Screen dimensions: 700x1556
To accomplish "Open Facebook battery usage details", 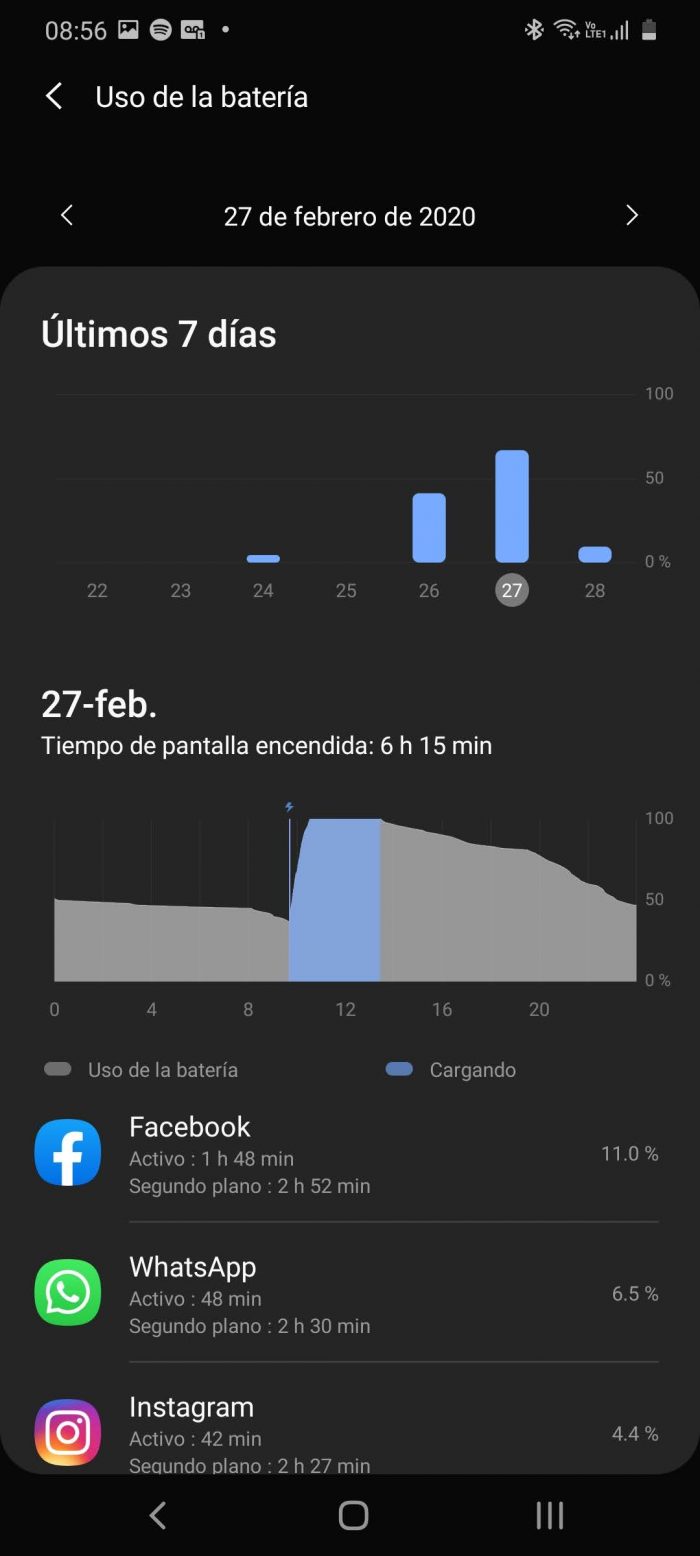I will click(346, 1154).
